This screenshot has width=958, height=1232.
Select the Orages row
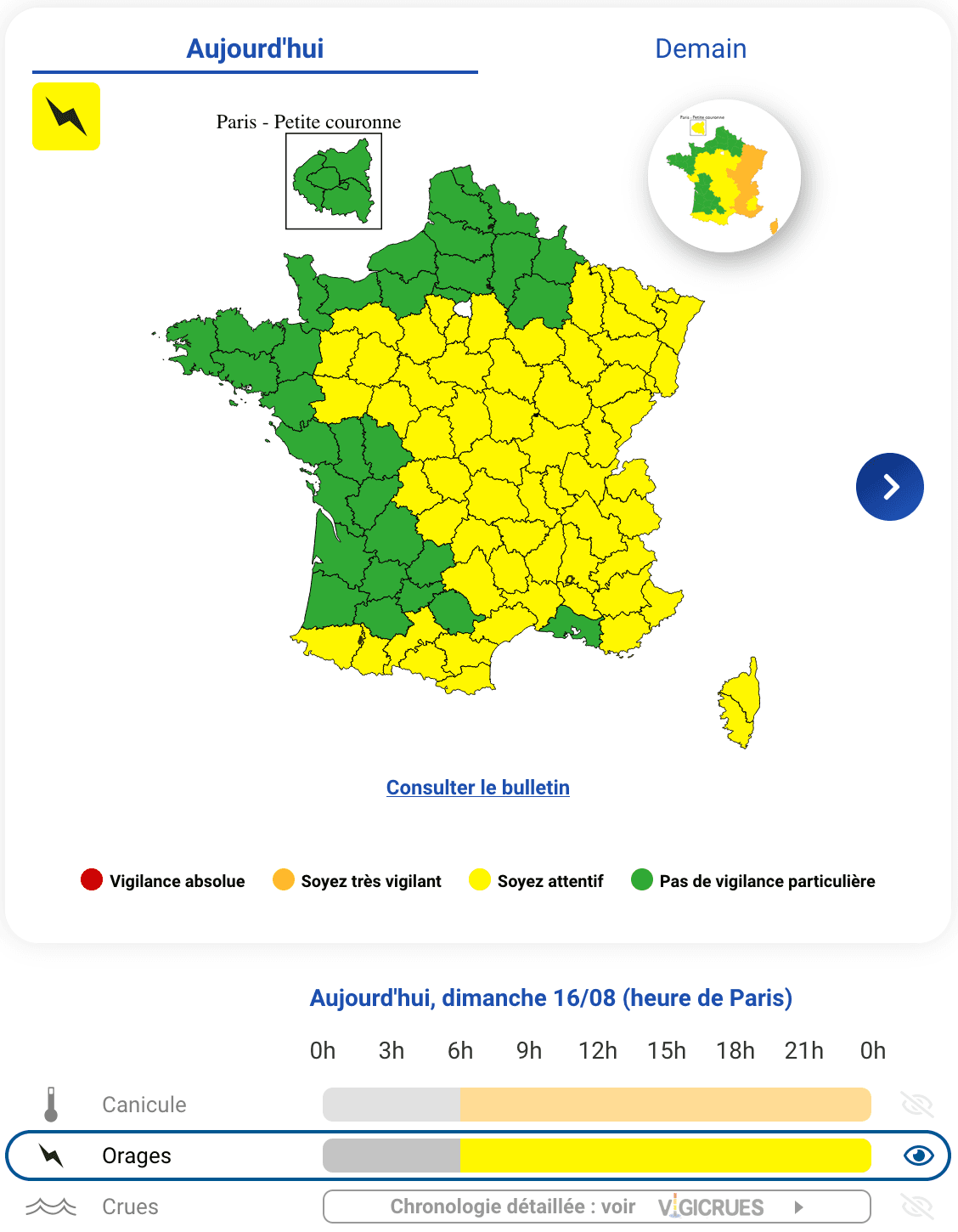point(478,1156)
